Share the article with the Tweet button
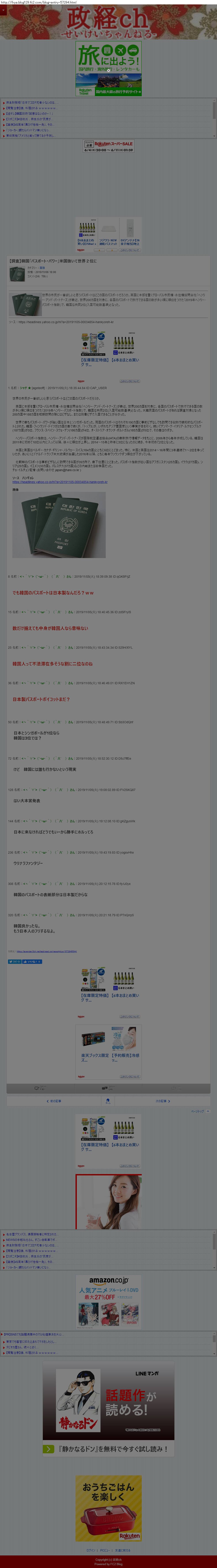The width and height of the screenshot is (217, 1568). click(14, 962)
